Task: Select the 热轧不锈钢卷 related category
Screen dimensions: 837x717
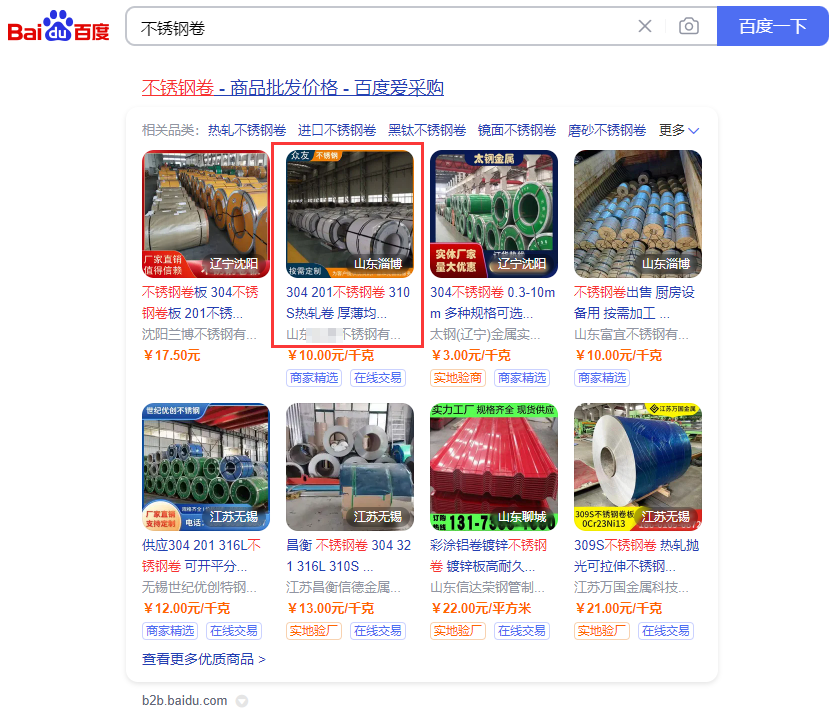Action: (x=246, y=130)
